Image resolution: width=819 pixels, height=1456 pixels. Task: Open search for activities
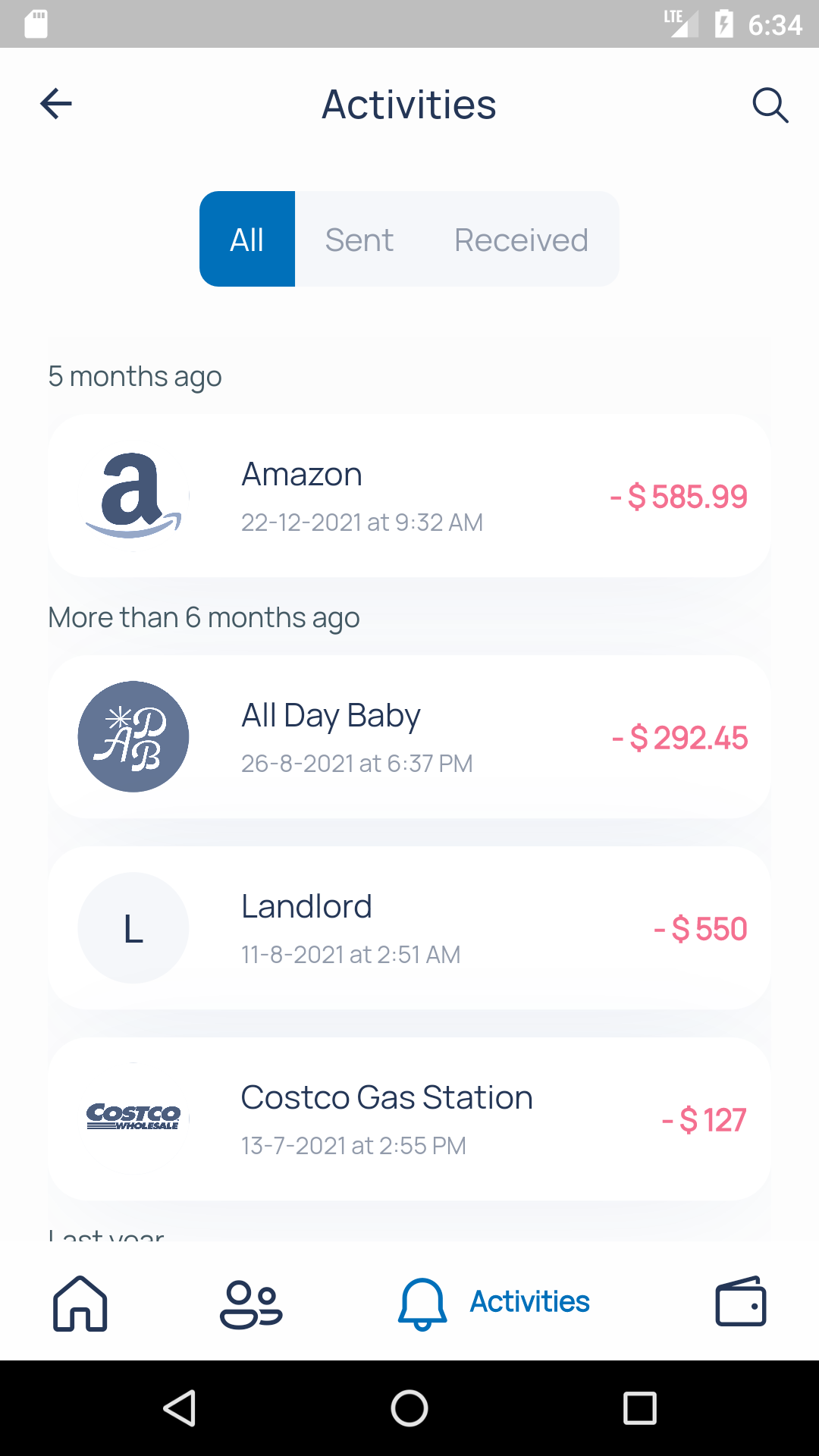tap(770, 105)
